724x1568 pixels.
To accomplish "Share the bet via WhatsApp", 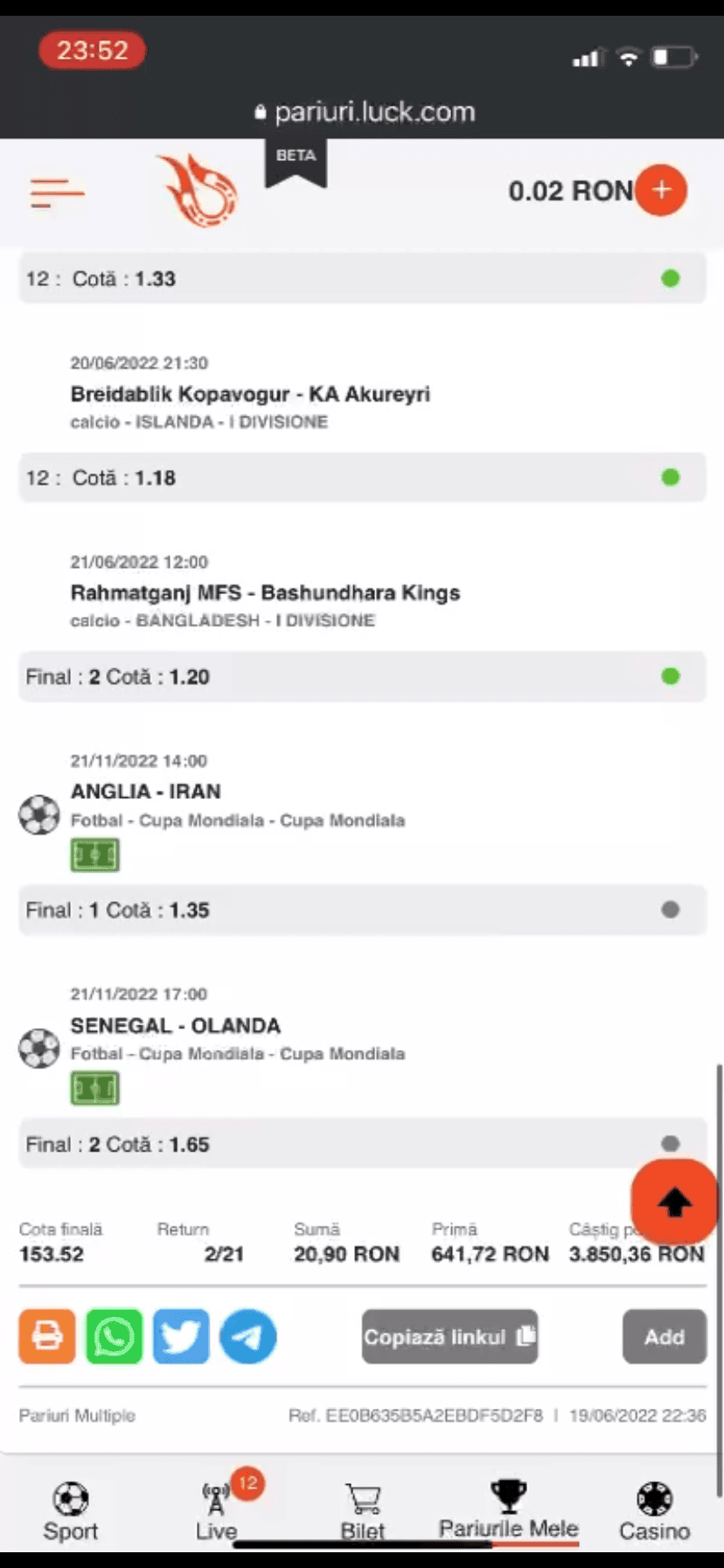I will click(114, 1336).
